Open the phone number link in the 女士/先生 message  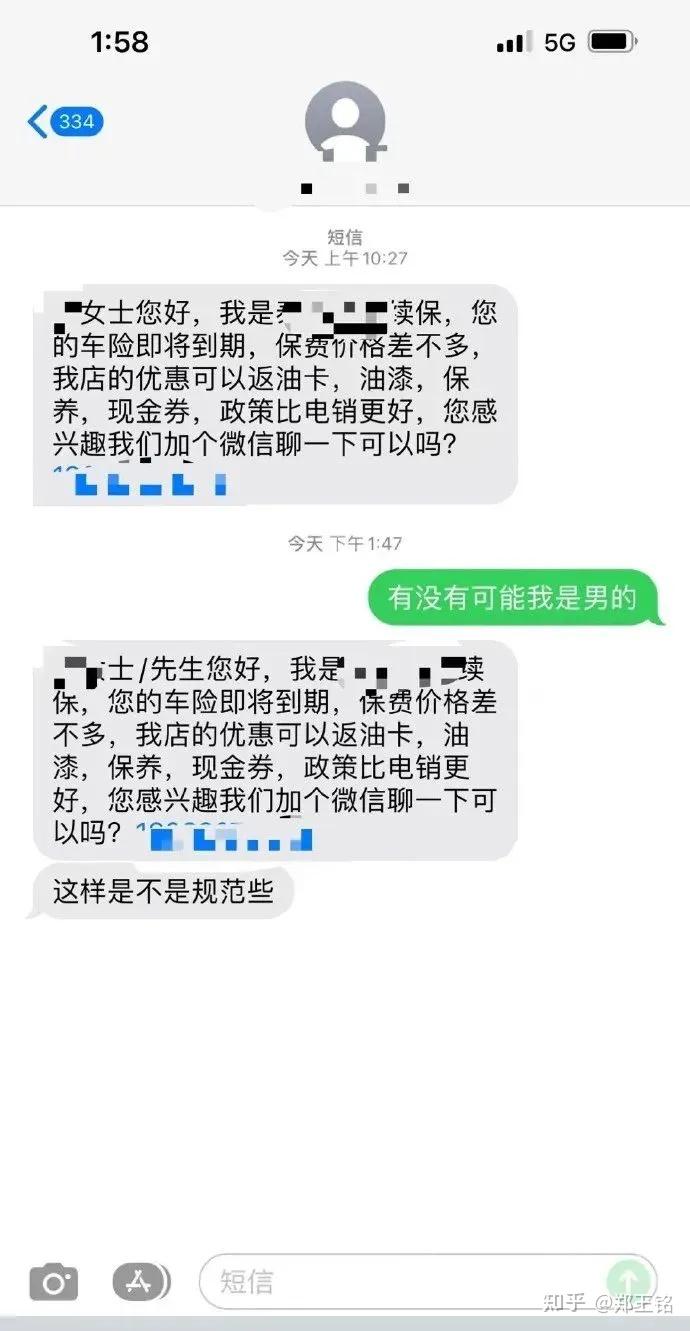[x=224, y=836]
